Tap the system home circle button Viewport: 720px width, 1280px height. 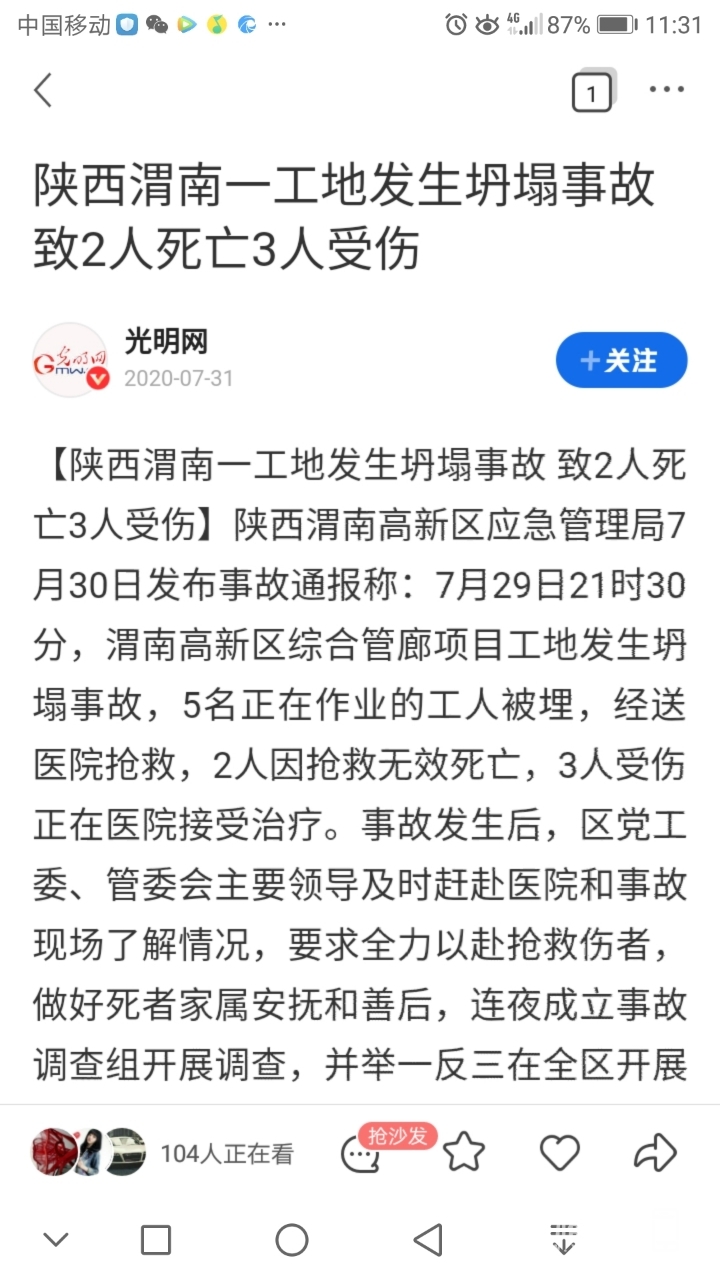coord(291,1240)
